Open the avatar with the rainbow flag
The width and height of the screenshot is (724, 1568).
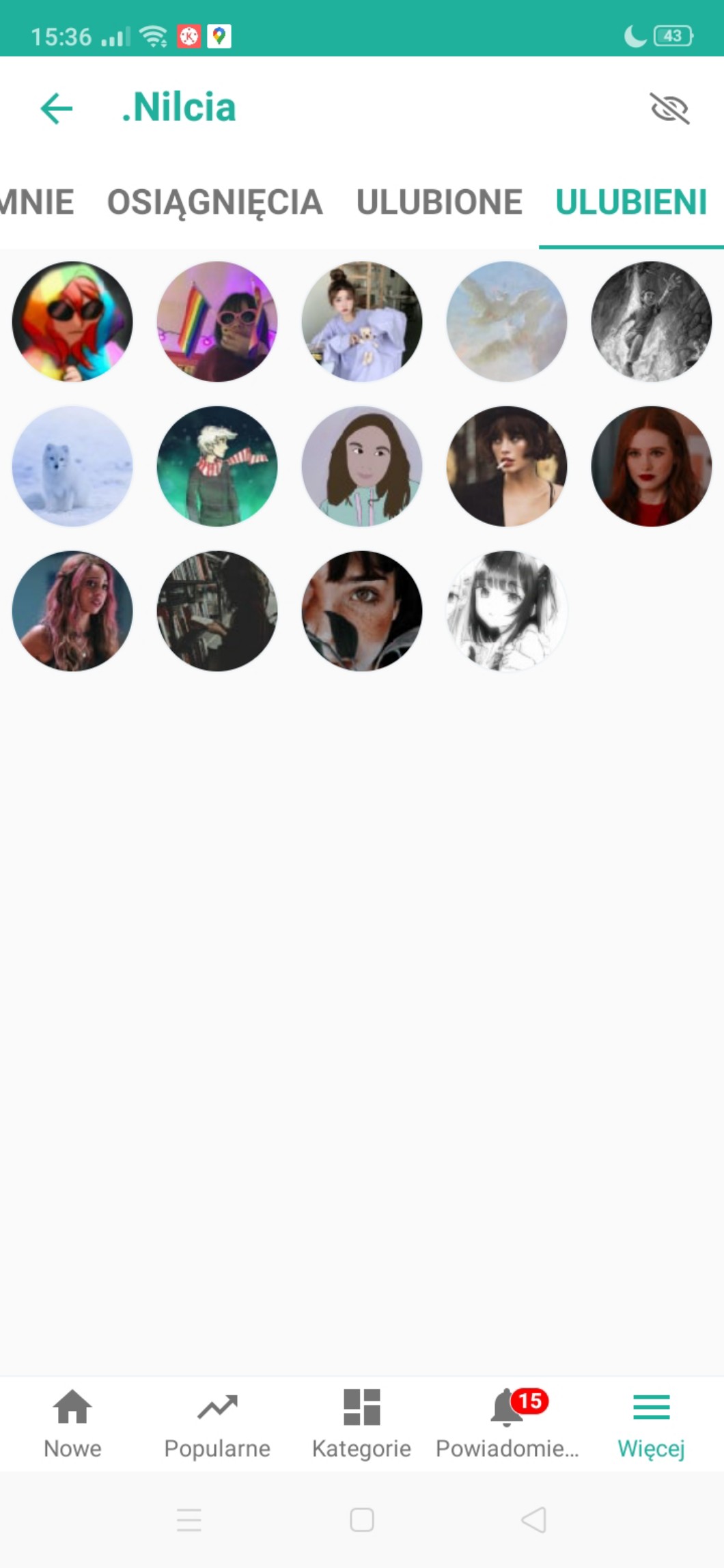pyautogui.click(x=217, y=322)
